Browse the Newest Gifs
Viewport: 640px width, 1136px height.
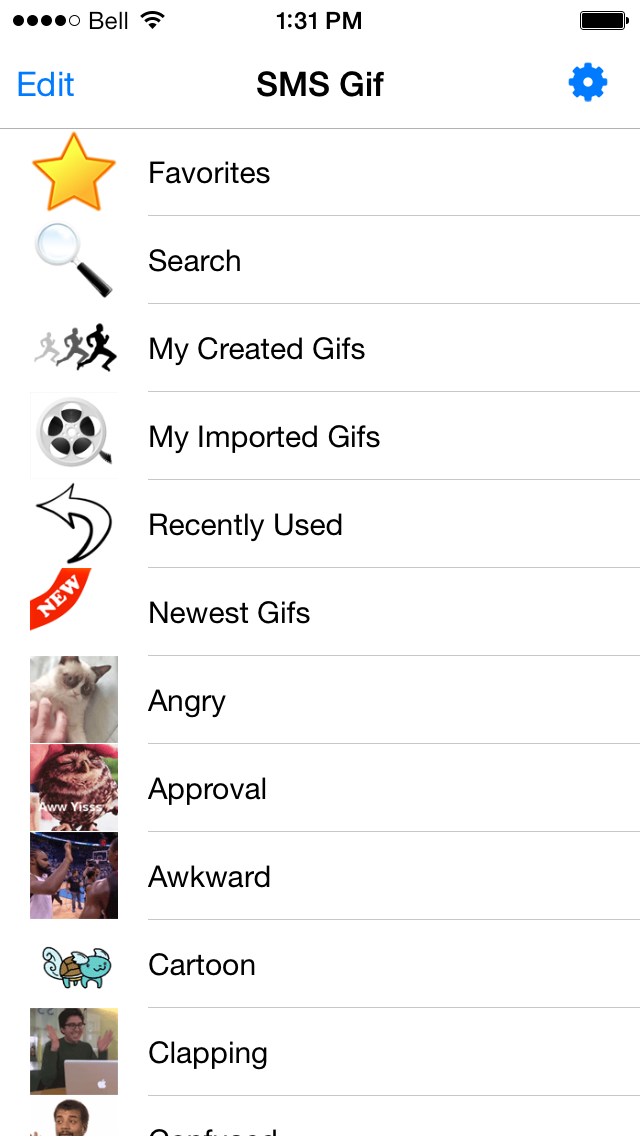coord(320,612)
